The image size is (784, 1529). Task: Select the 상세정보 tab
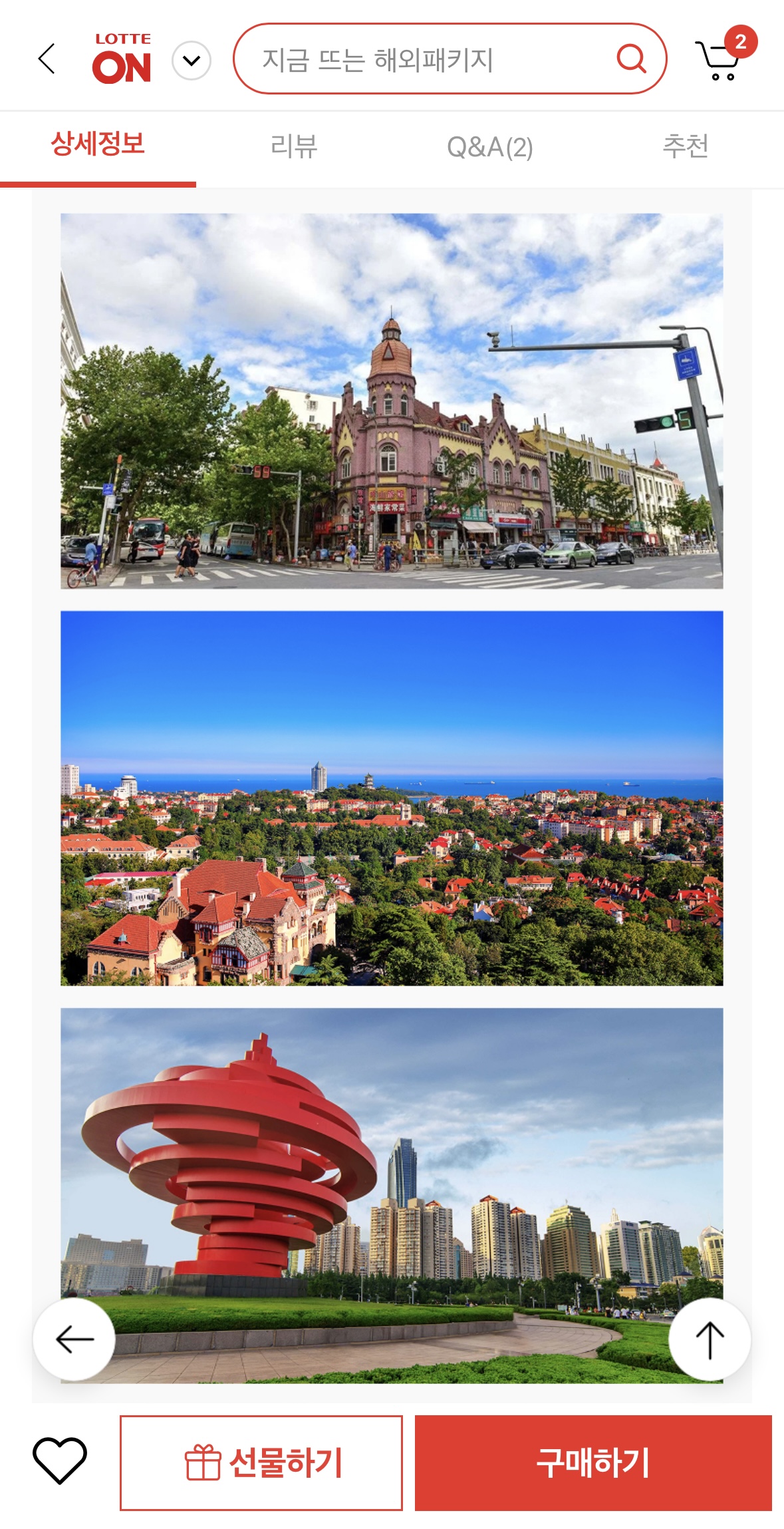click(98, 145)
